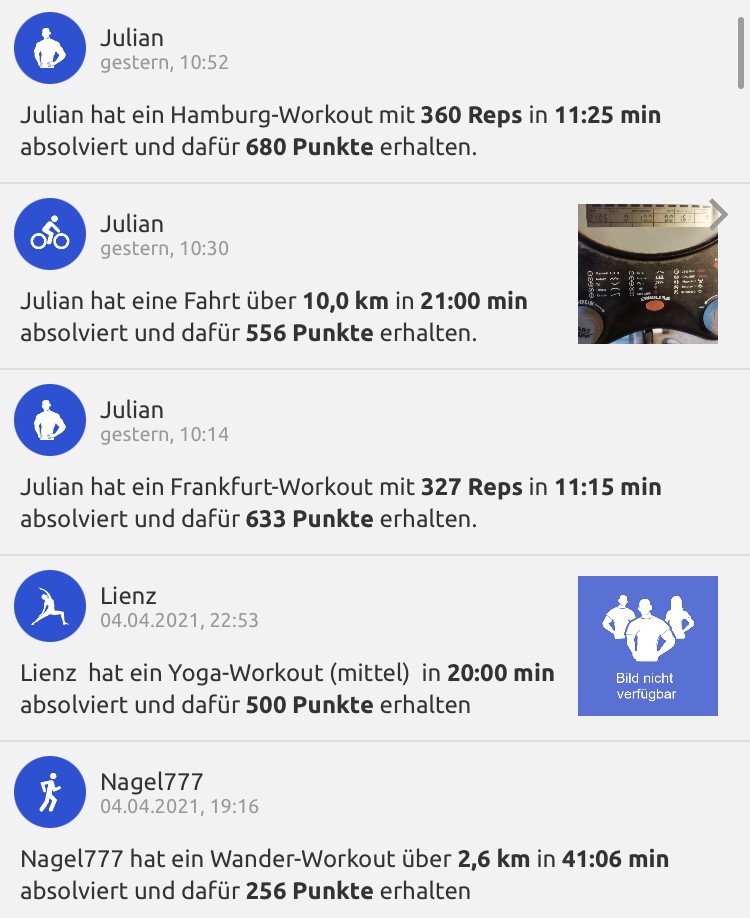Select the Hamburg-Workout strength training icon
This screenshot has width=750, height=918.
coord(49,47)
